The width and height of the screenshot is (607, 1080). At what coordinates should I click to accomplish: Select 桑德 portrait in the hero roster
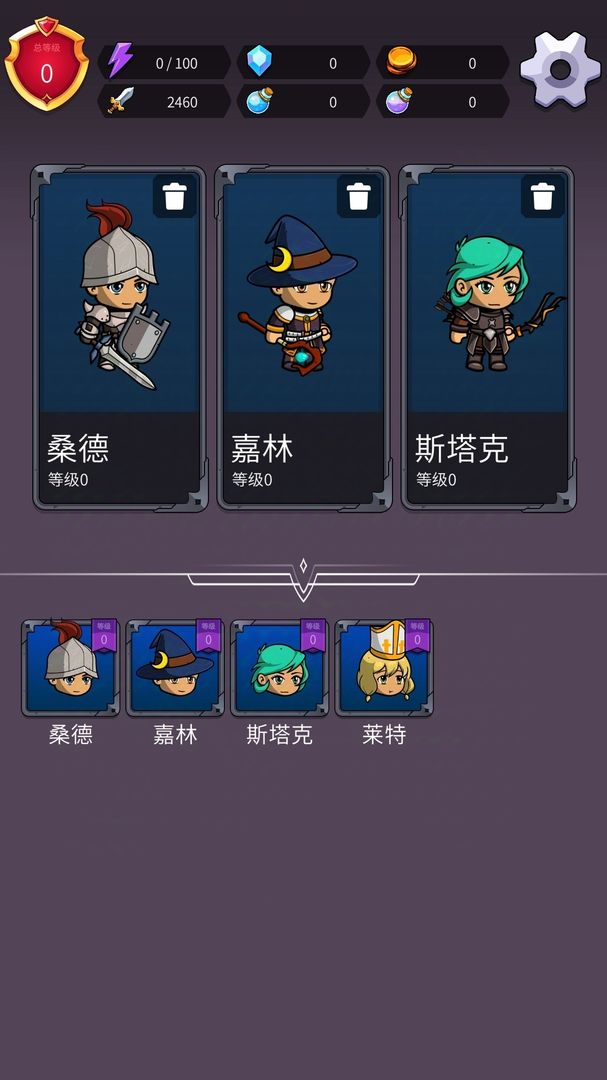(70, 668)
